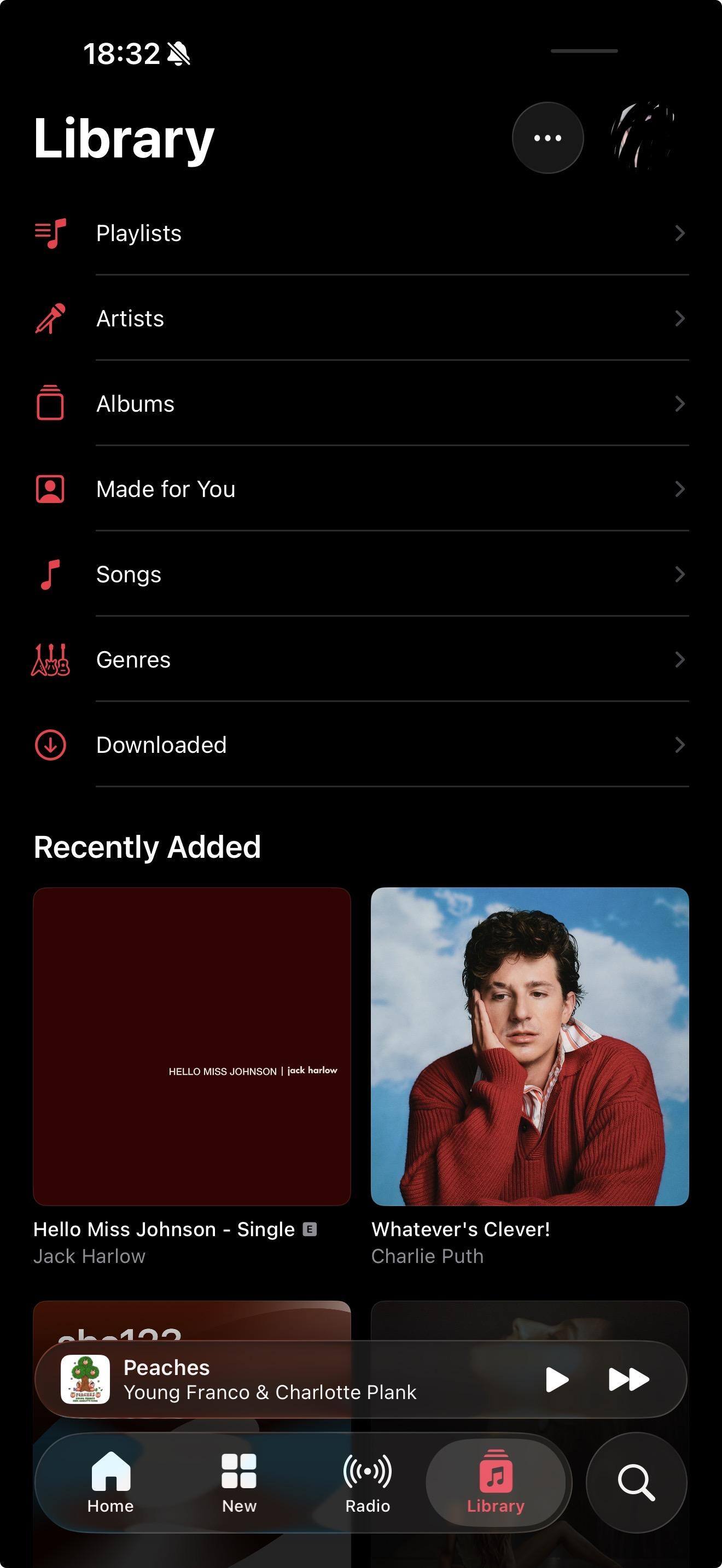Browse the Artists list
Image resolution: width=722 pixels, height=1568 pixels.
click(x=360, y=318)
